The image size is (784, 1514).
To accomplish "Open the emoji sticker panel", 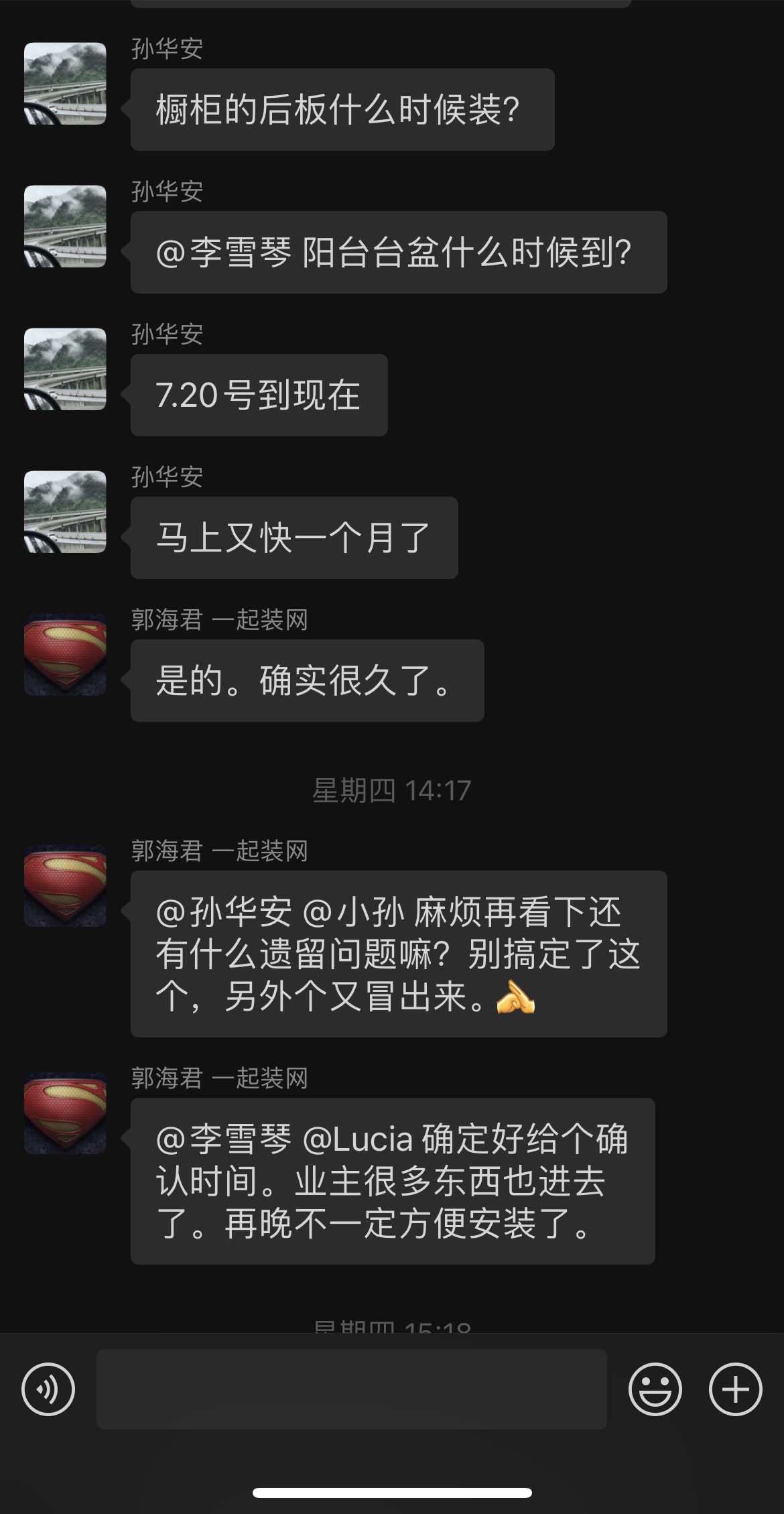I will click(655, 1389).
